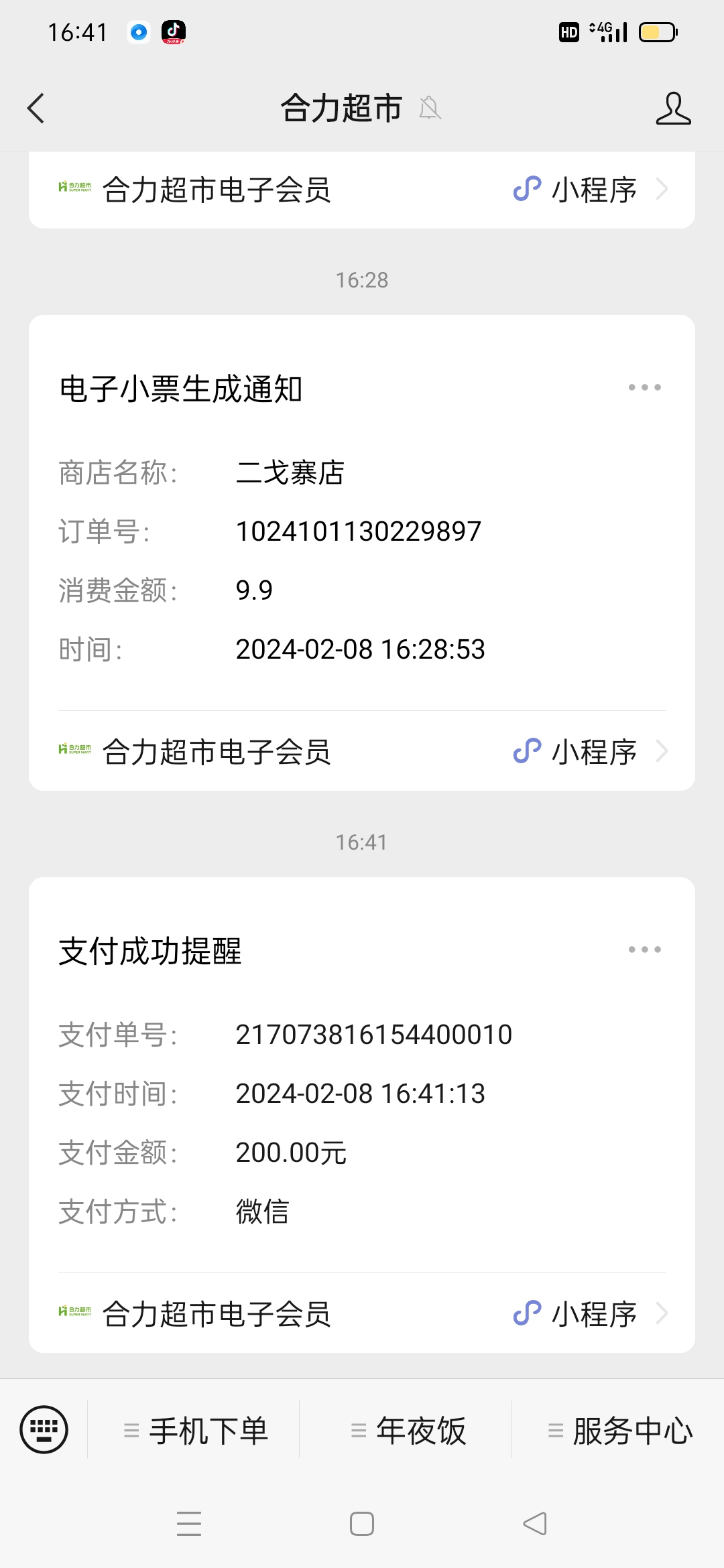Open 合力超市电子会员 mini program under 电子小票生成通知
Image resolution: width=724 pixels, height=1568 pixels.
(362, 751)
